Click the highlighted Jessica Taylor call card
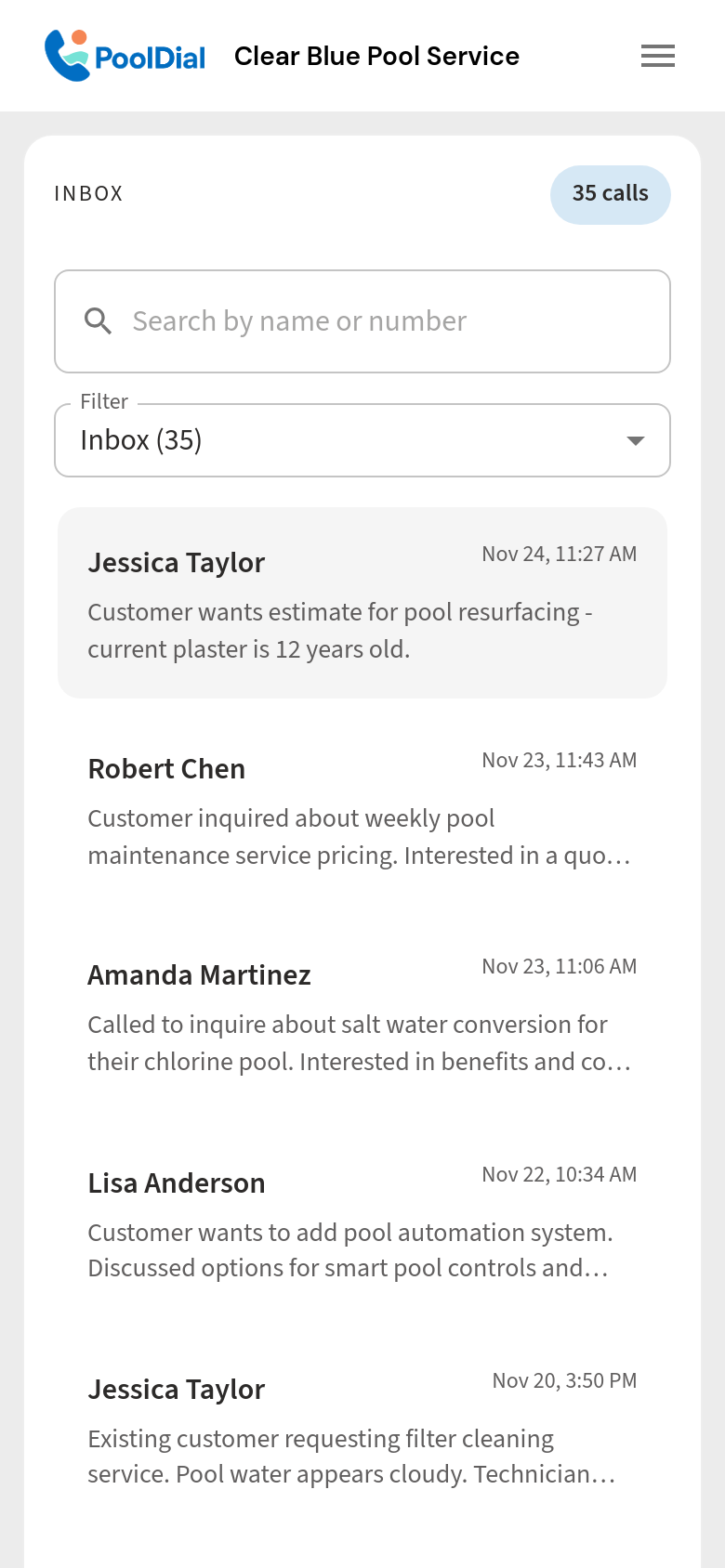 (x=362, y=602)
